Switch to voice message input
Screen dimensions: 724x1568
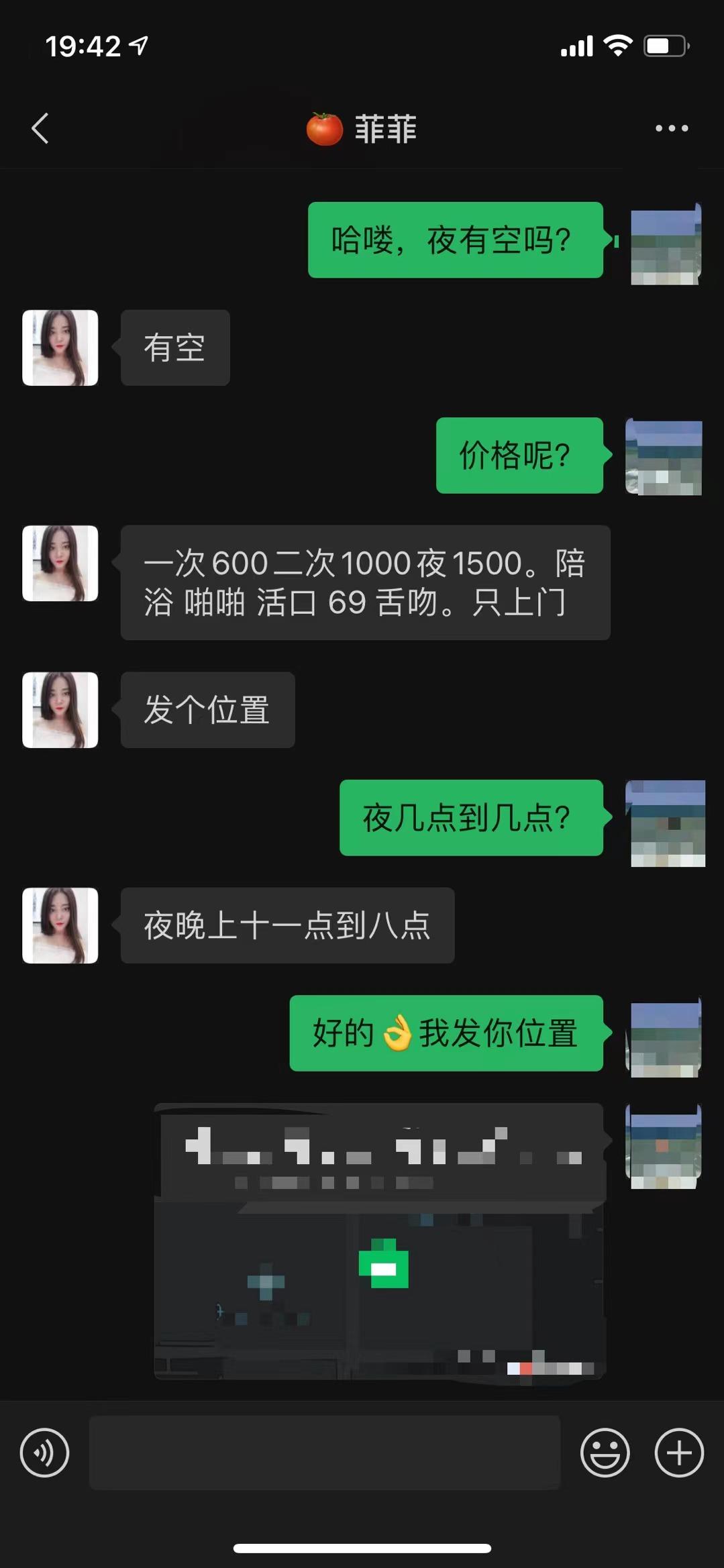44,1453
